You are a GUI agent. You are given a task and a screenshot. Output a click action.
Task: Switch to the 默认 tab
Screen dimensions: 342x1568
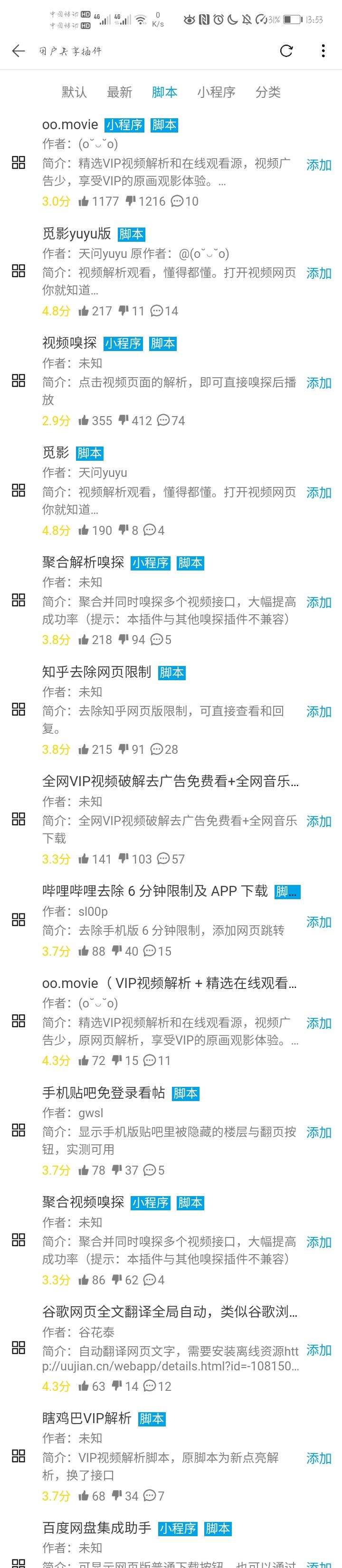(74, 92)
